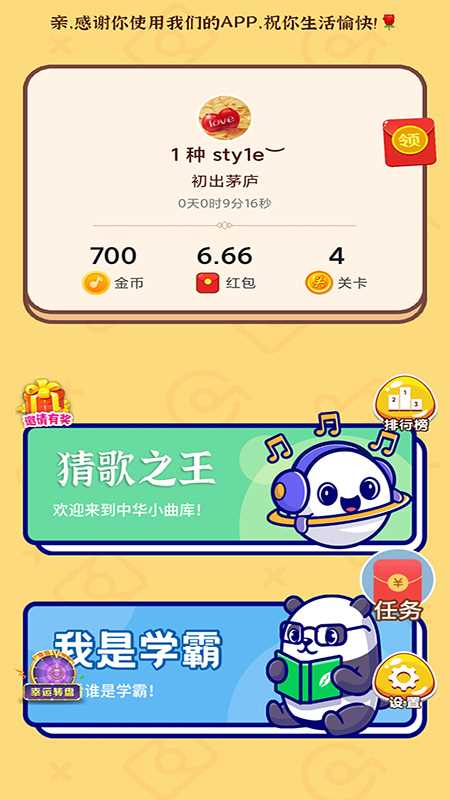Tap the profile avatar picture
The height and width of the screenshot is (800, 450).
224,119
